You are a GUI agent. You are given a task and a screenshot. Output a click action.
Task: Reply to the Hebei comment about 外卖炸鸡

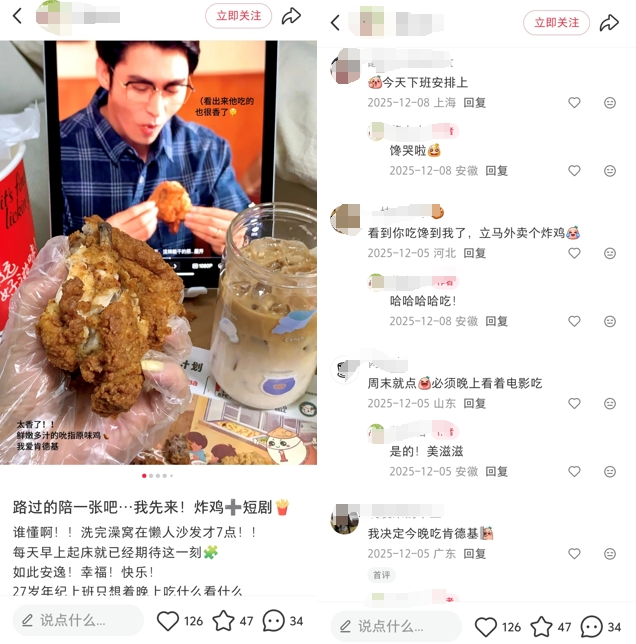tap(474, 254)
